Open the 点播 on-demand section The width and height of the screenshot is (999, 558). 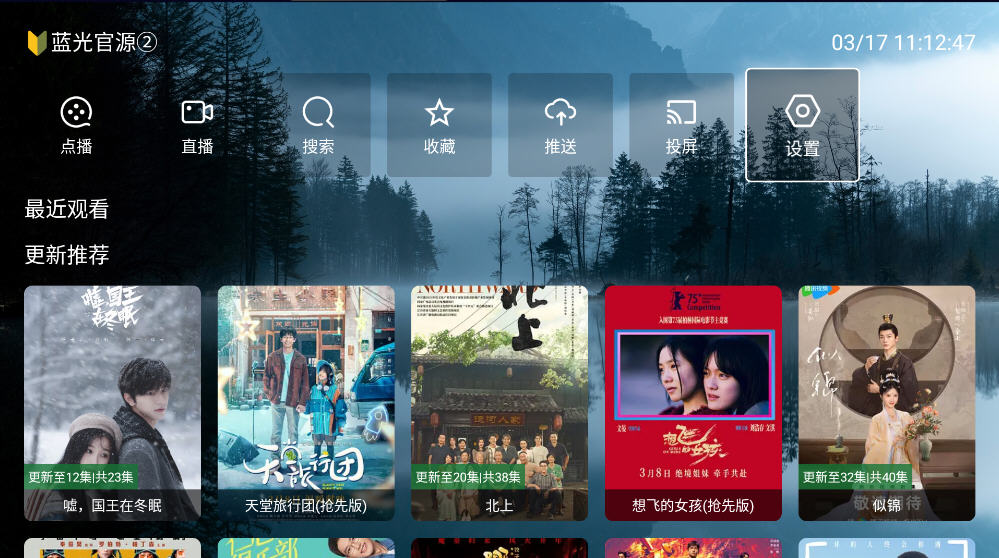tap(77, 126)
